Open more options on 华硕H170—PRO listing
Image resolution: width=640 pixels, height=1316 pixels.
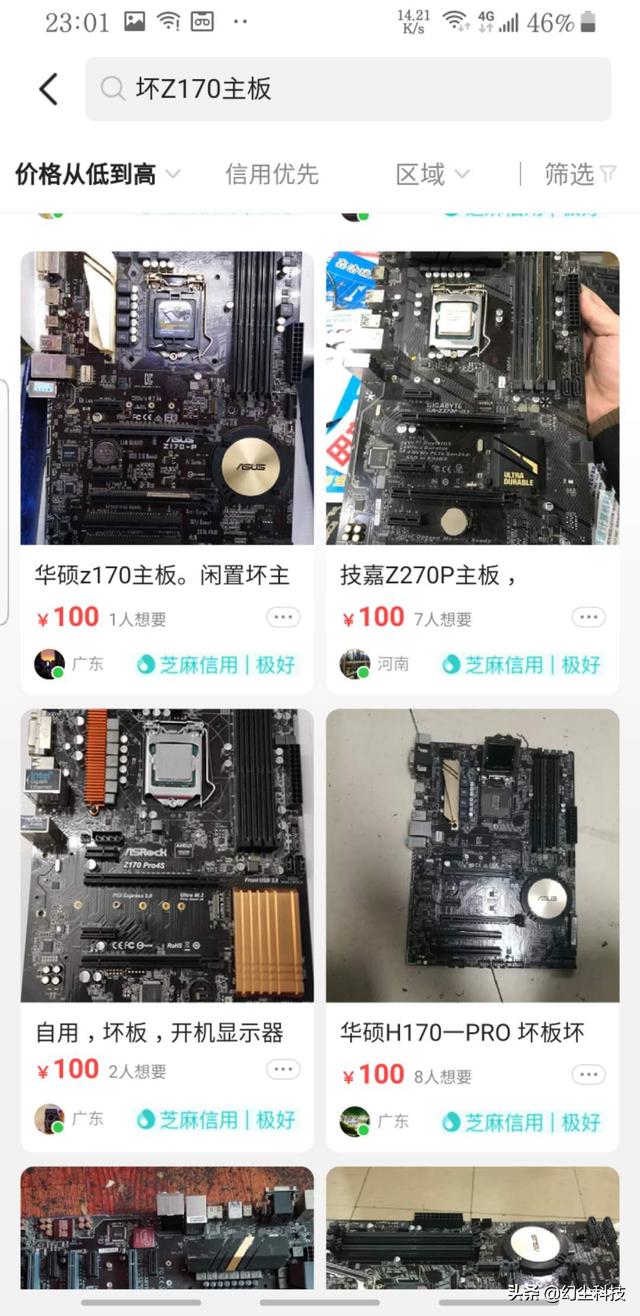tap(588, 1075)
